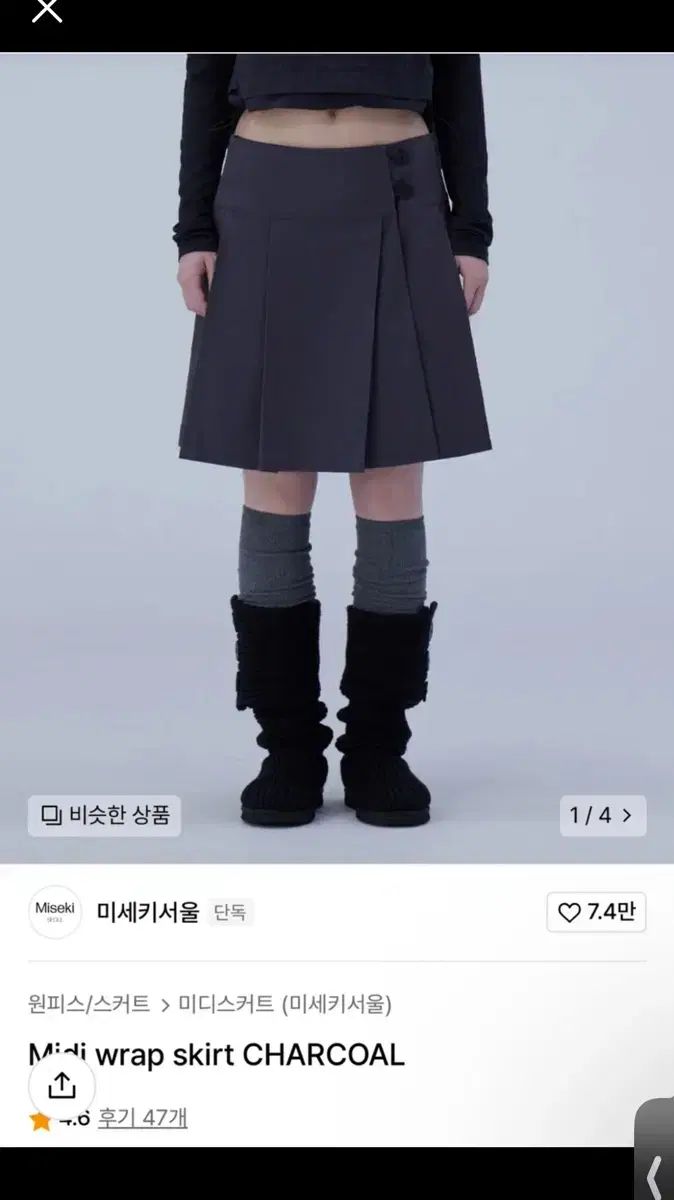Open the 원피스/스커트 category breadcrumb
Viewport: 674px width, 1200px height.
pos(89,1003)
